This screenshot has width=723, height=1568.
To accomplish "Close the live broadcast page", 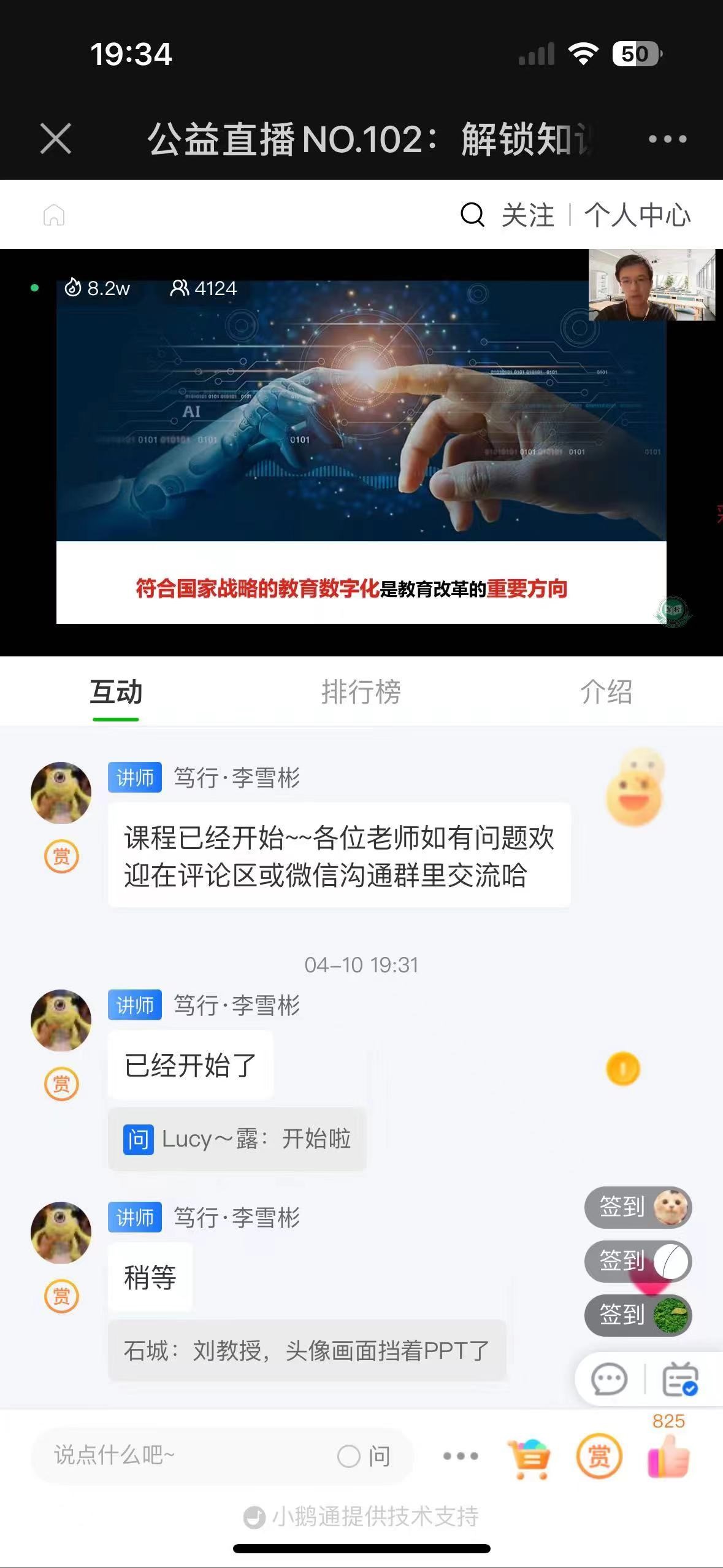I will click(x=56, y=139).
